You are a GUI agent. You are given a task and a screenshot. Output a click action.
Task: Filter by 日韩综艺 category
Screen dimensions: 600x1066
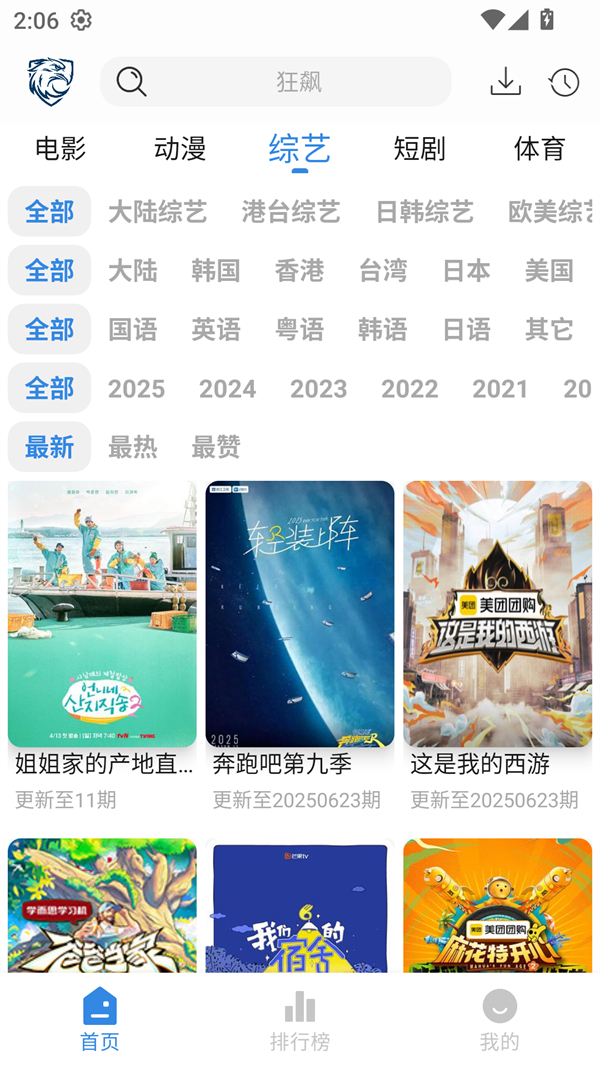(424, 211)
